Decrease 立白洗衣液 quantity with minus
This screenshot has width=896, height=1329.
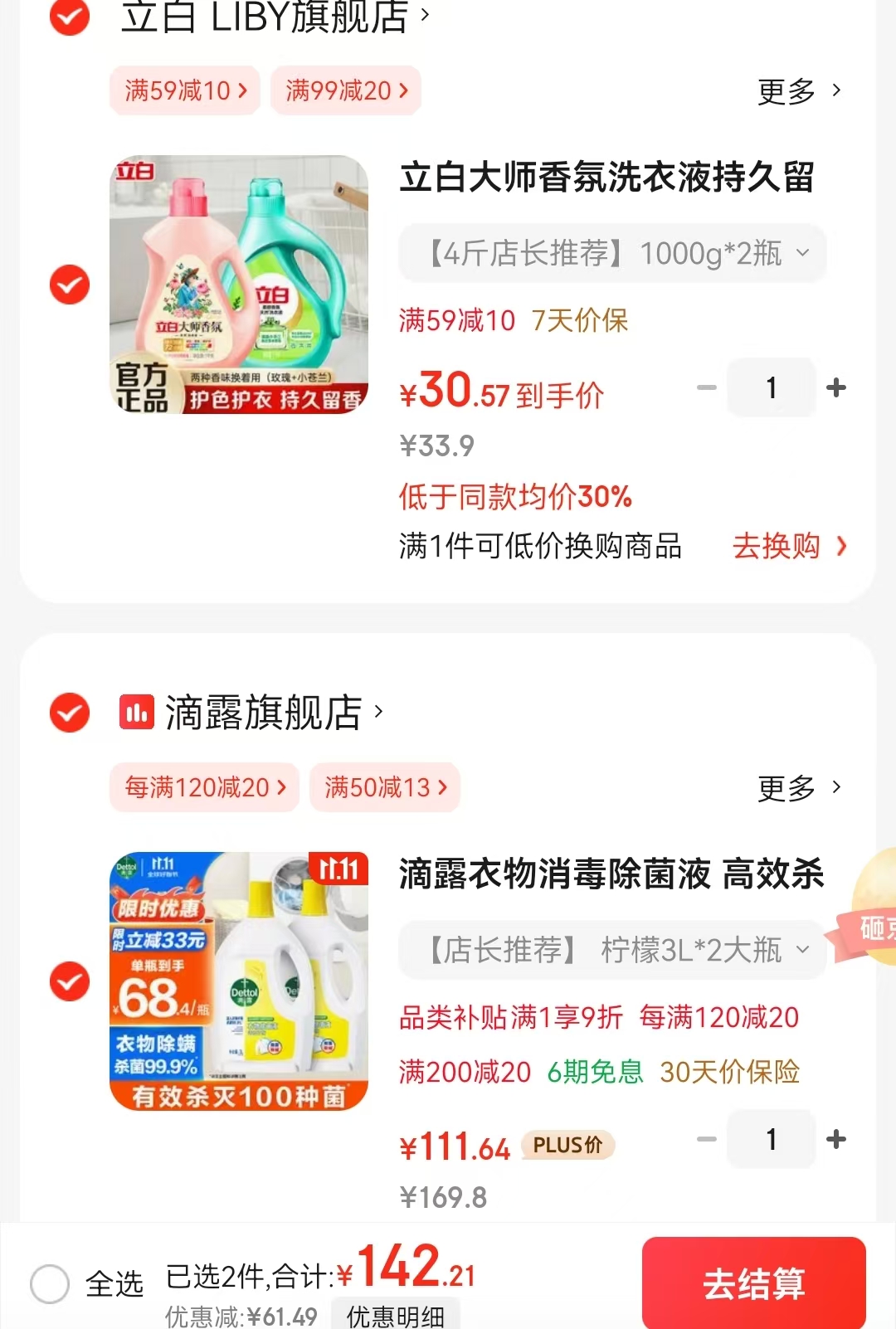point(706,387)
